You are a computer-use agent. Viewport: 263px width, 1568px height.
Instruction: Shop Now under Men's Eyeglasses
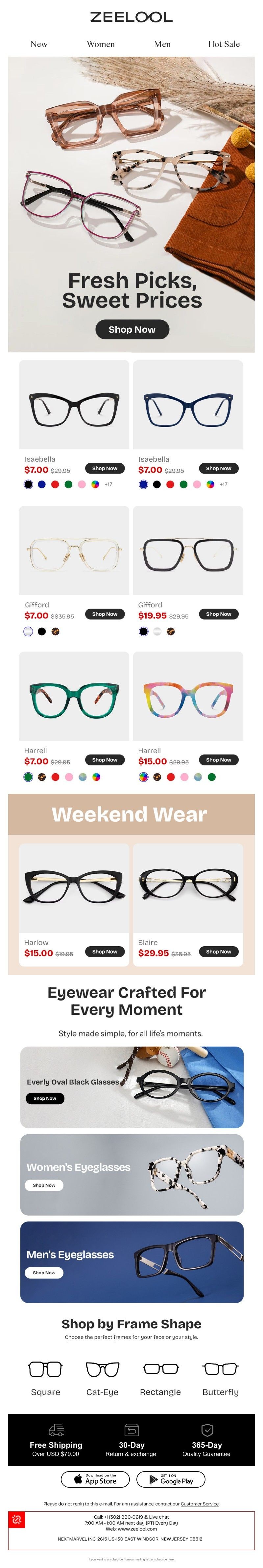click(44, 1272)
